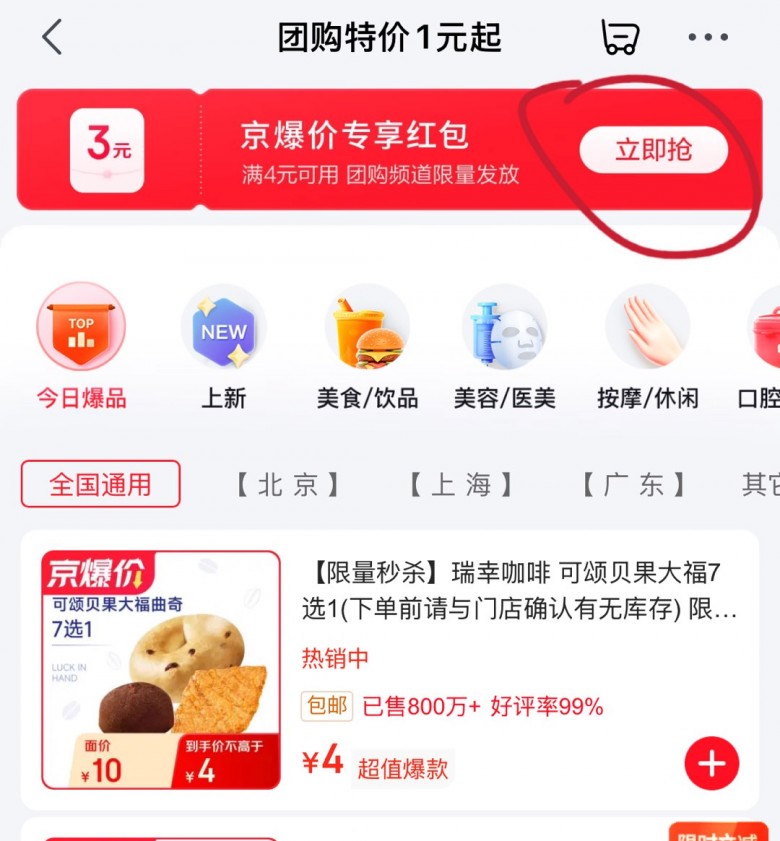This screenshot has width=780, height=841.
Task: Open the shopping cart
Action: [619, 38]
